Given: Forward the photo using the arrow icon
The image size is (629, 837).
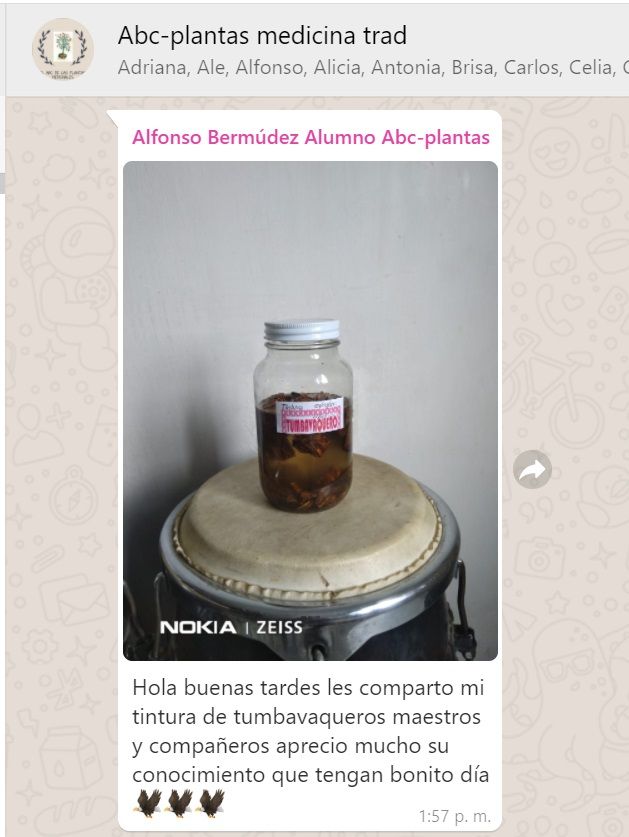Looking at the screenshot, I should pos(532,469).
